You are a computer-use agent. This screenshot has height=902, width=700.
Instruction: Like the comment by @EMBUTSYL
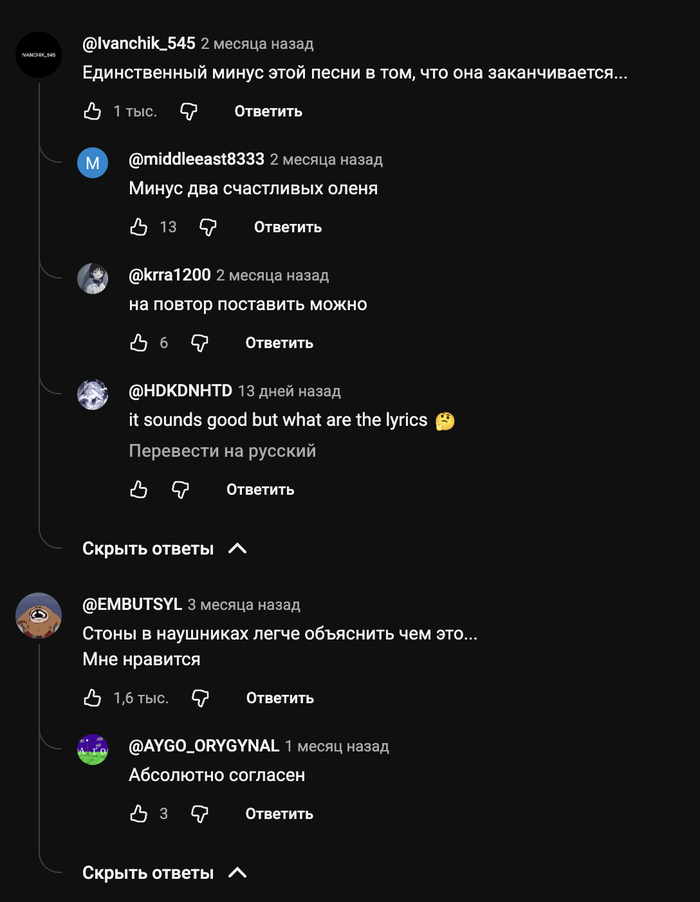click(92, 697)
